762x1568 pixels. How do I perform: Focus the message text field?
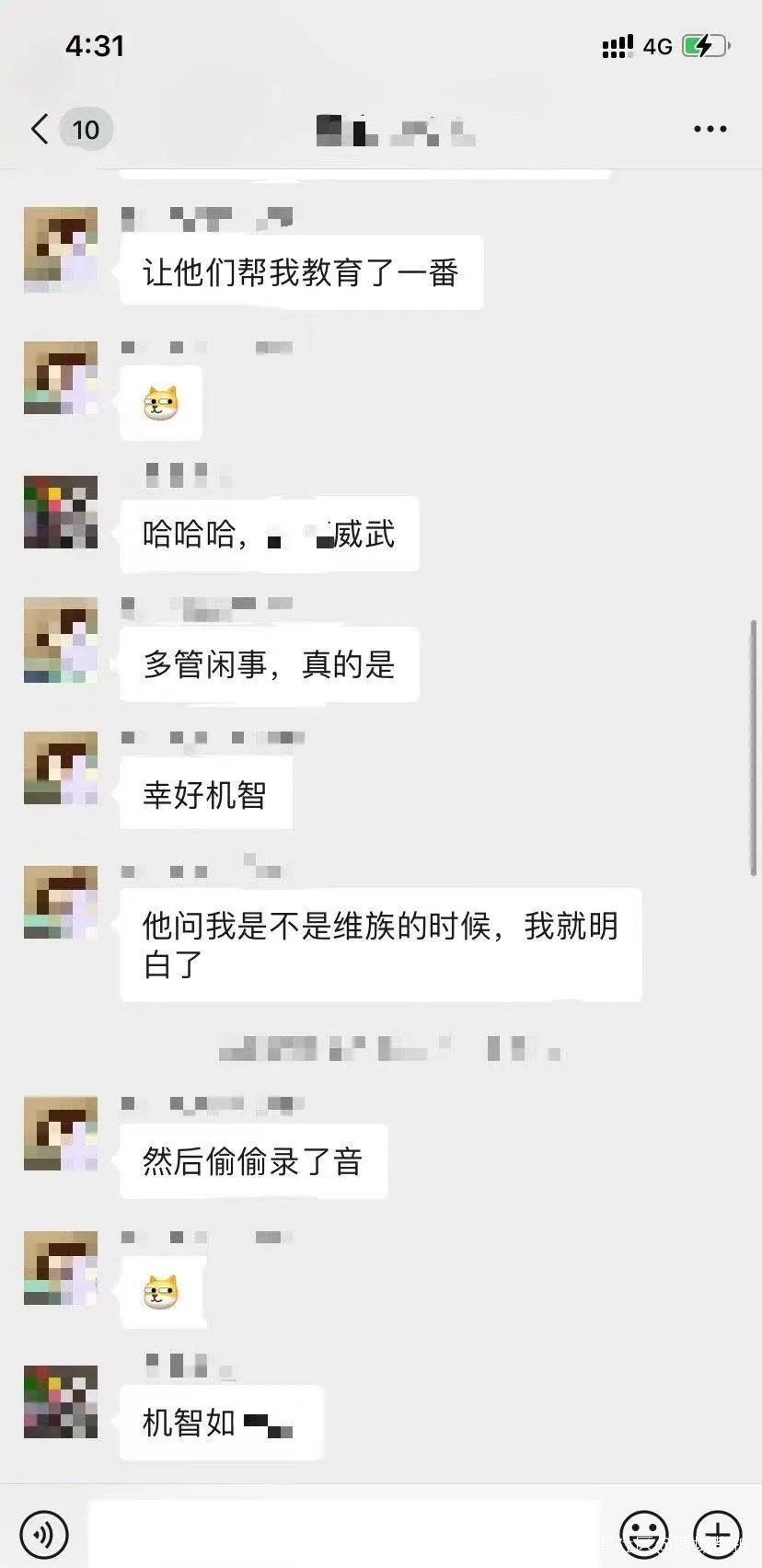click(x=344, y=1534)
